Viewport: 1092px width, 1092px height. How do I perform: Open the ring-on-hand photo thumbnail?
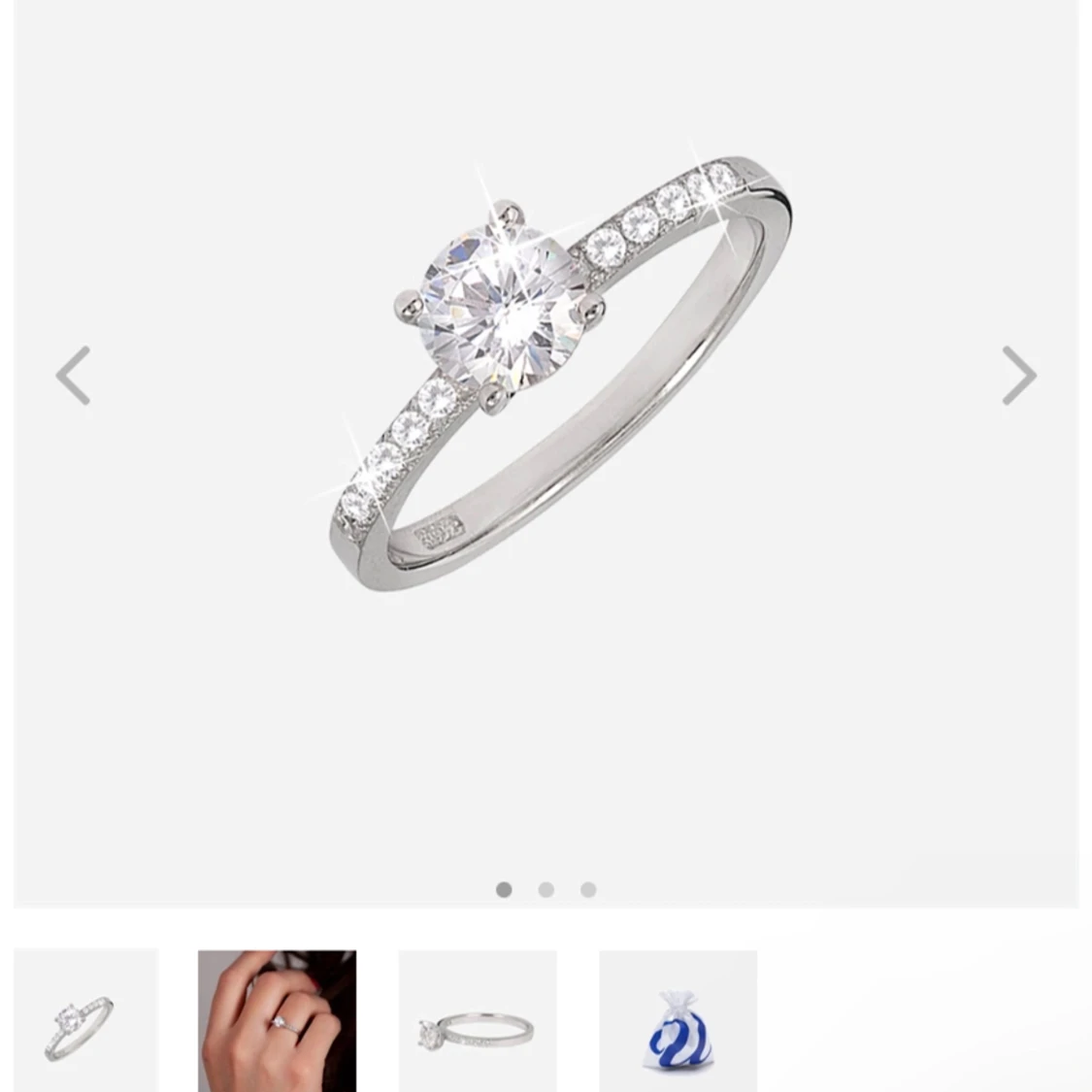[x=277, y=1021]
